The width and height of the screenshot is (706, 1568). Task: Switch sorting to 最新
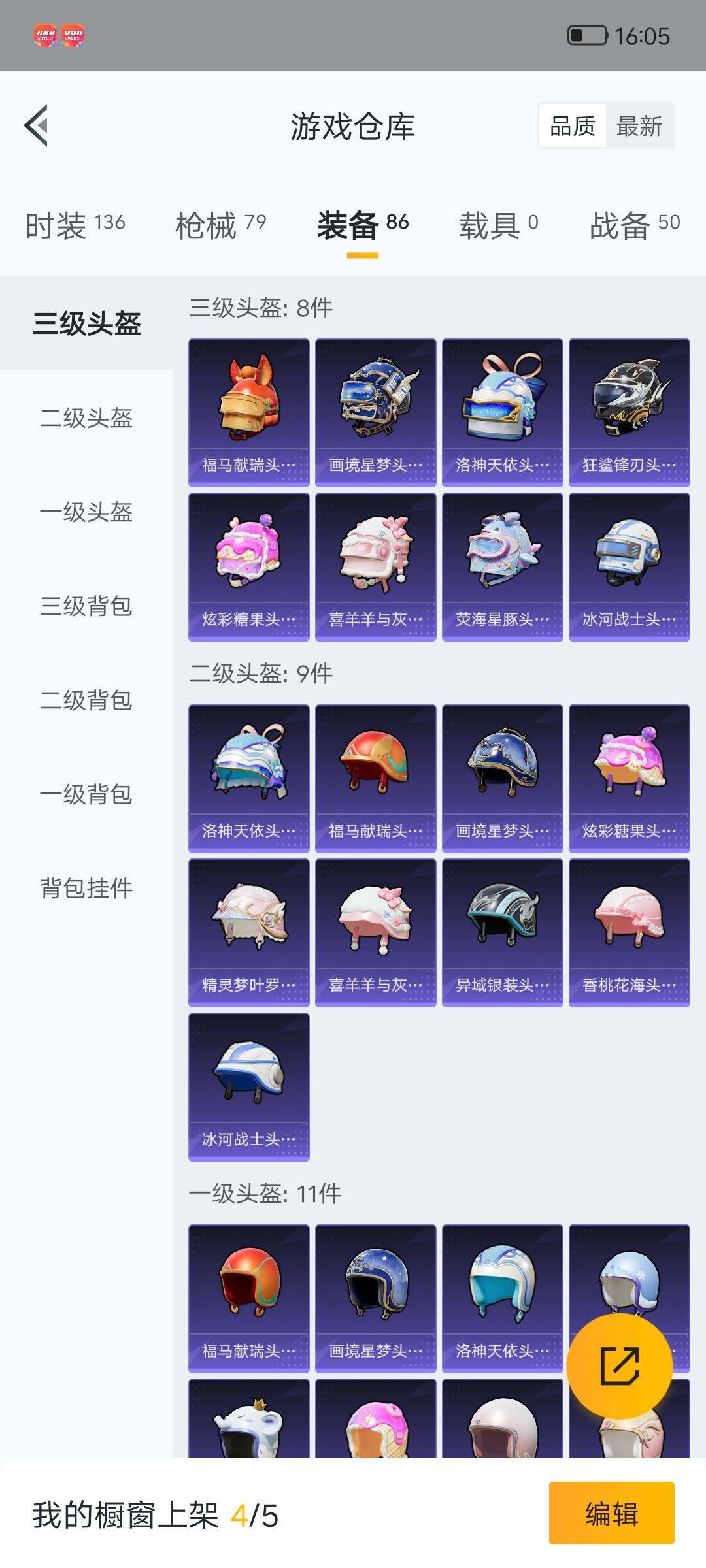639,126
